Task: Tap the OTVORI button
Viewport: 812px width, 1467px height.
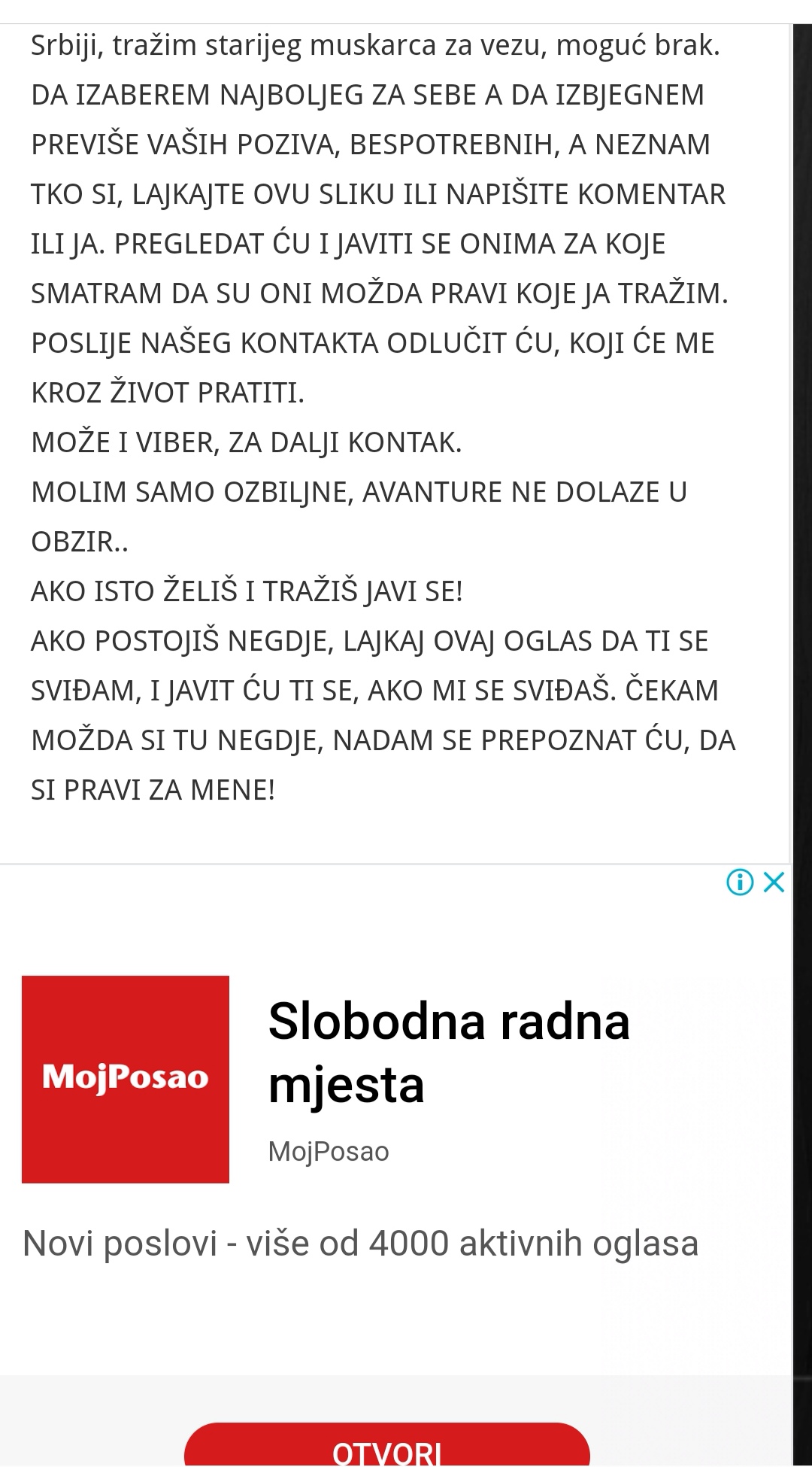Action: 386,1447
